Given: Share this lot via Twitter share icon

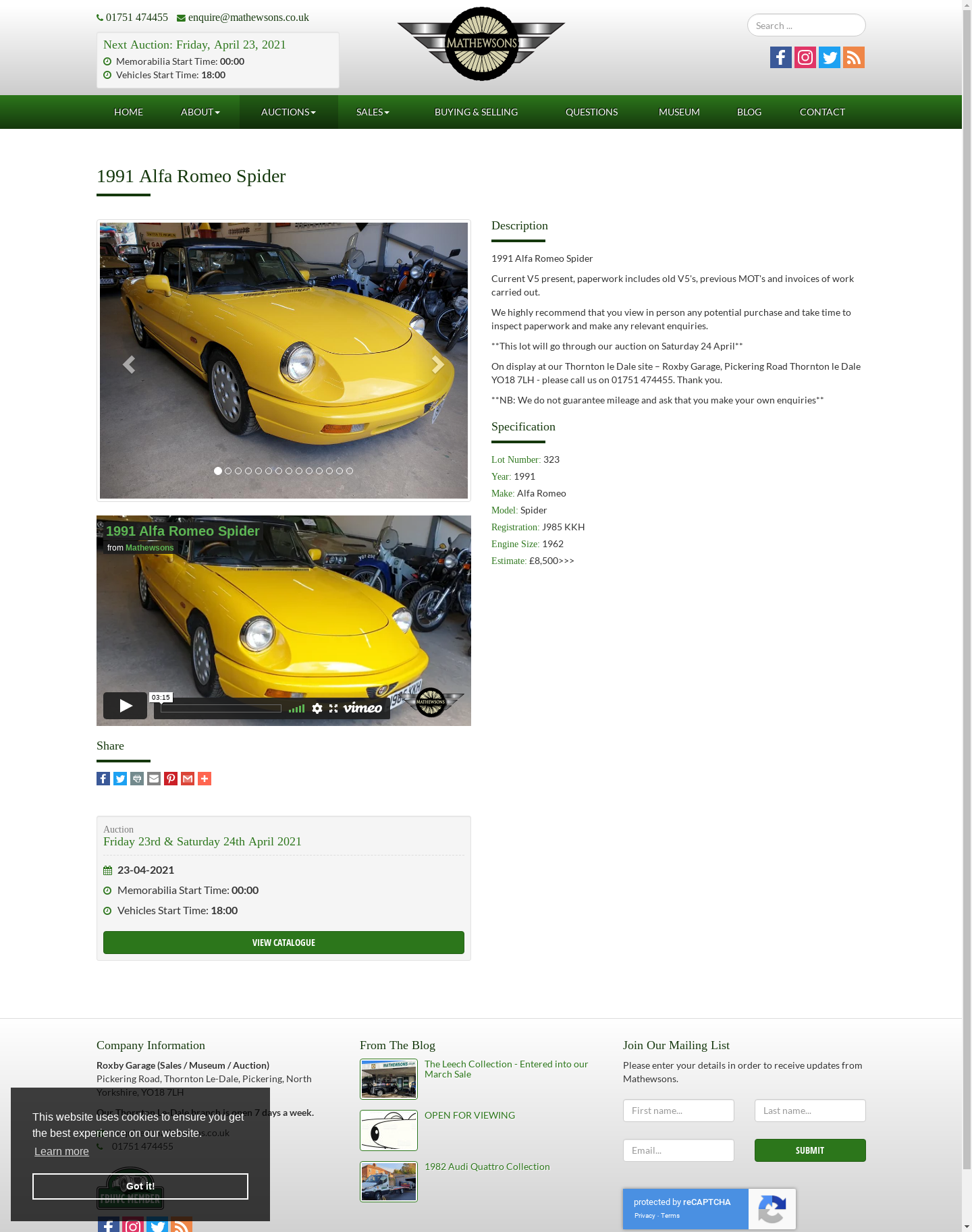Looking at the screenshot, I should (120, 779).
